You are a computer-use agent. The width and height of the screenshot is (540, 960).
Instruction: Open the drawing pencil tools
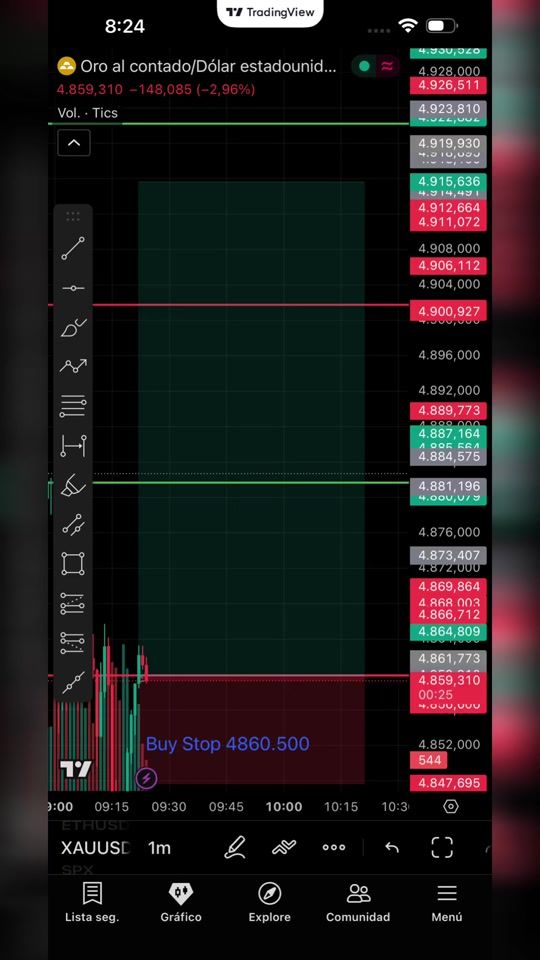coord(235,847)
